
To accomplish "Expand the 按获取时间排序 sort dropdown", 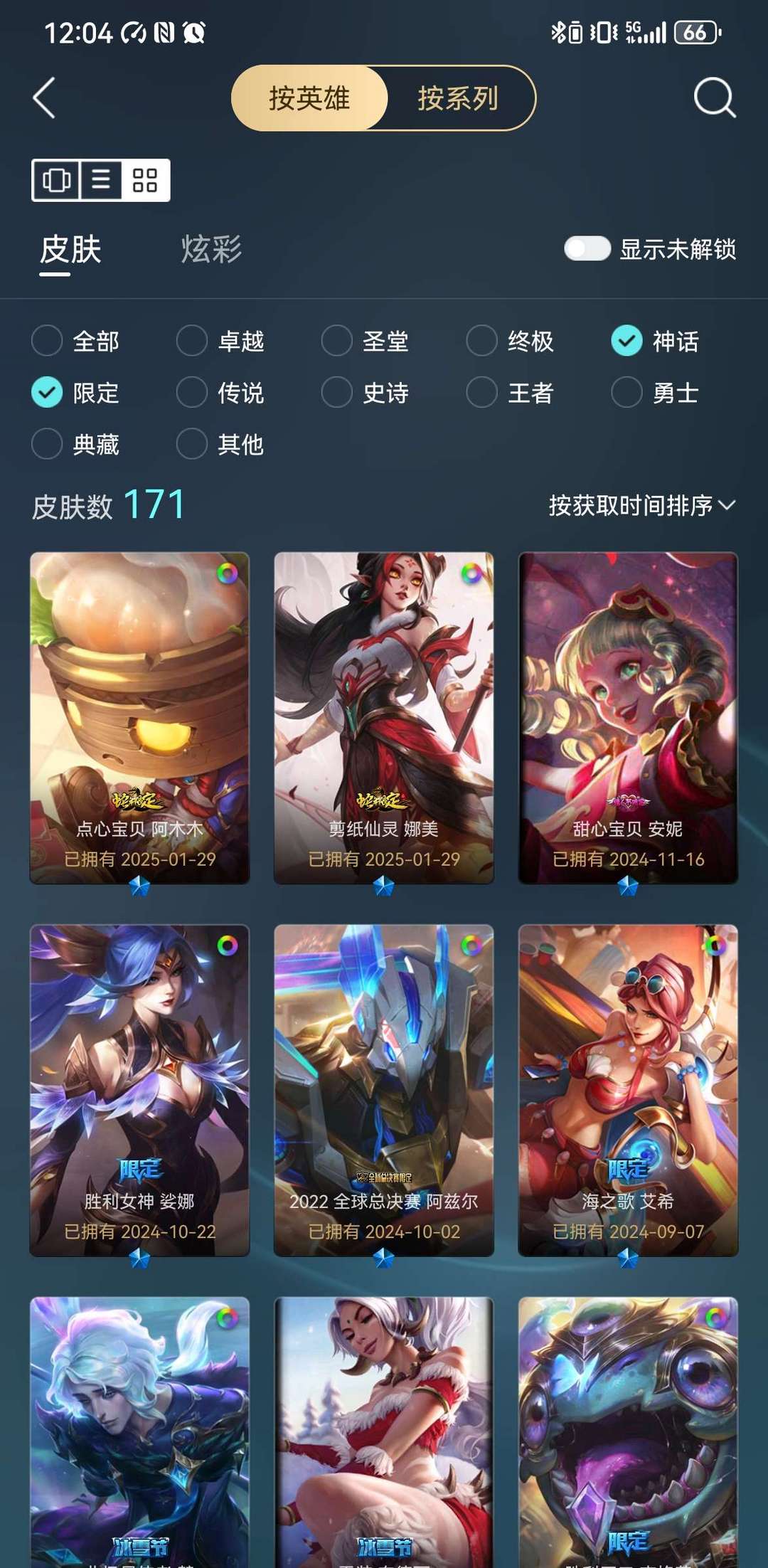I will [x=641, y=506].
